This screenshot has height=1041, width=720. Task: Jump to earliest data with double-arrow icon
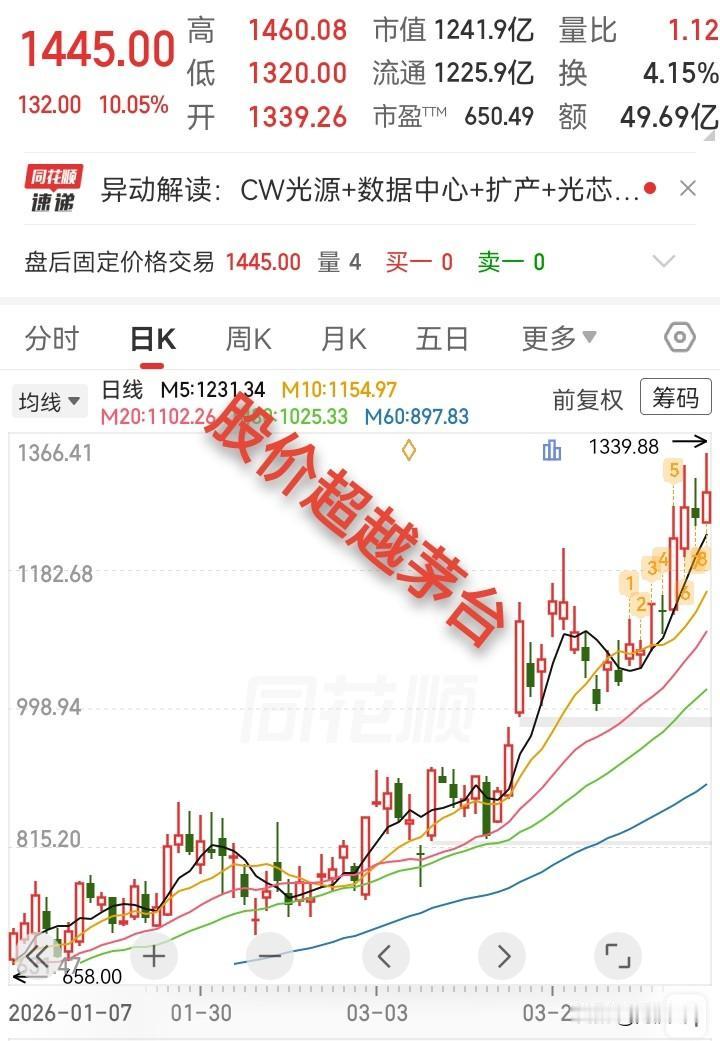coord(33,956)
